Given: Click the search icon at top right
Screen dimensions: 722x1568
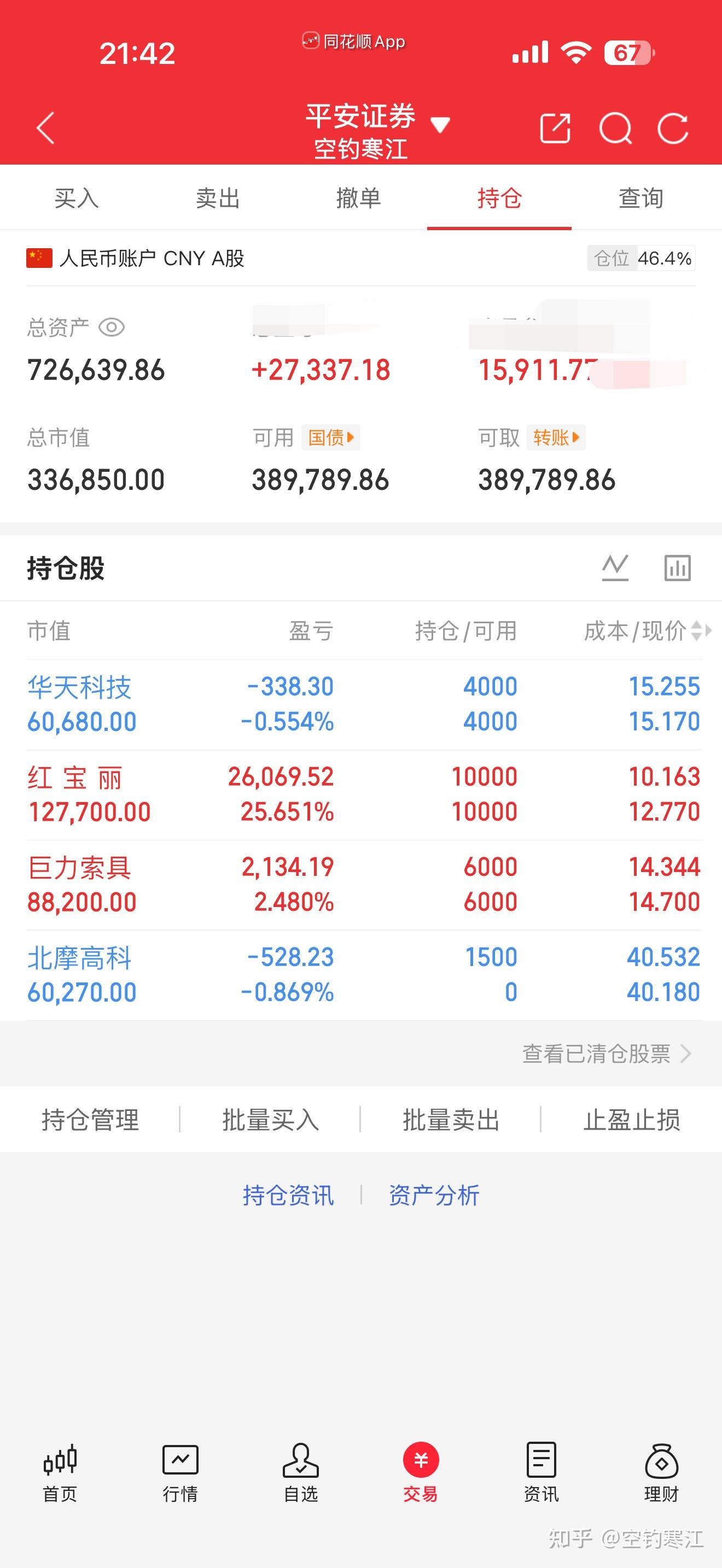Looking at the screenshot, I should point(616,128).
